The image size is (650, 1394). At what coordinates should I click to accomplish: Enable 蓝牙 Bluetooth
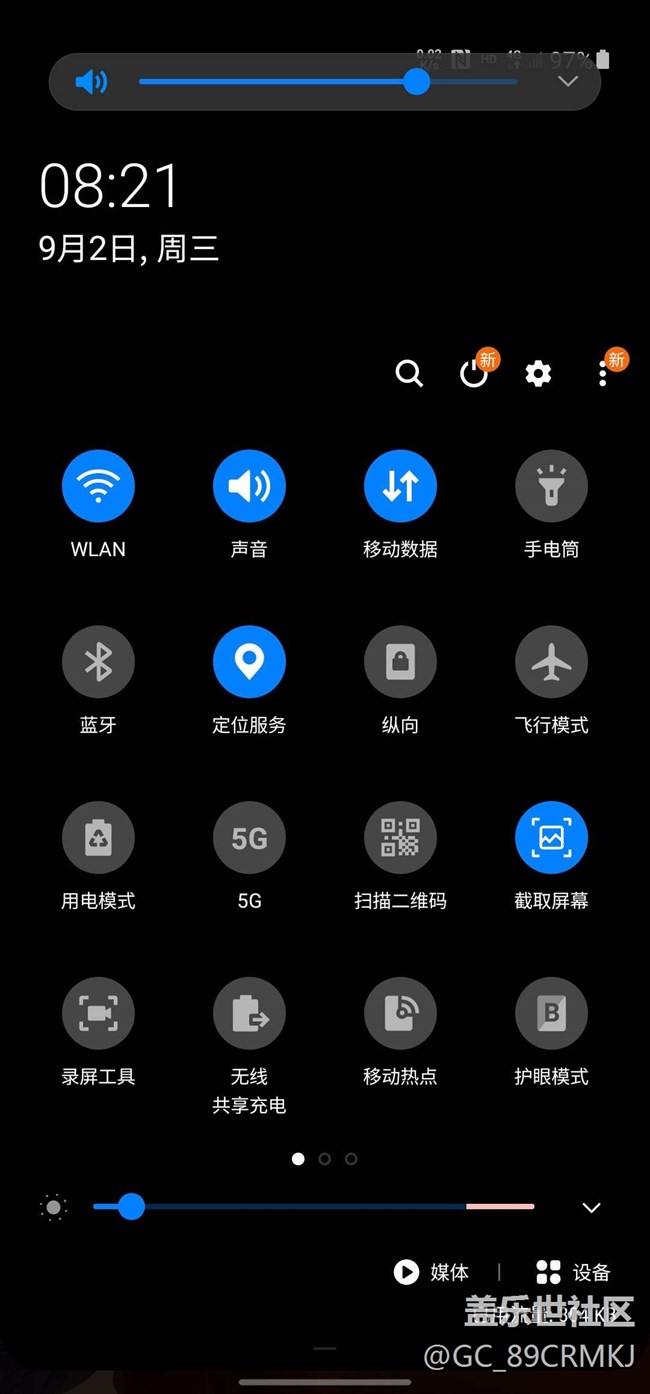(98, 662)
